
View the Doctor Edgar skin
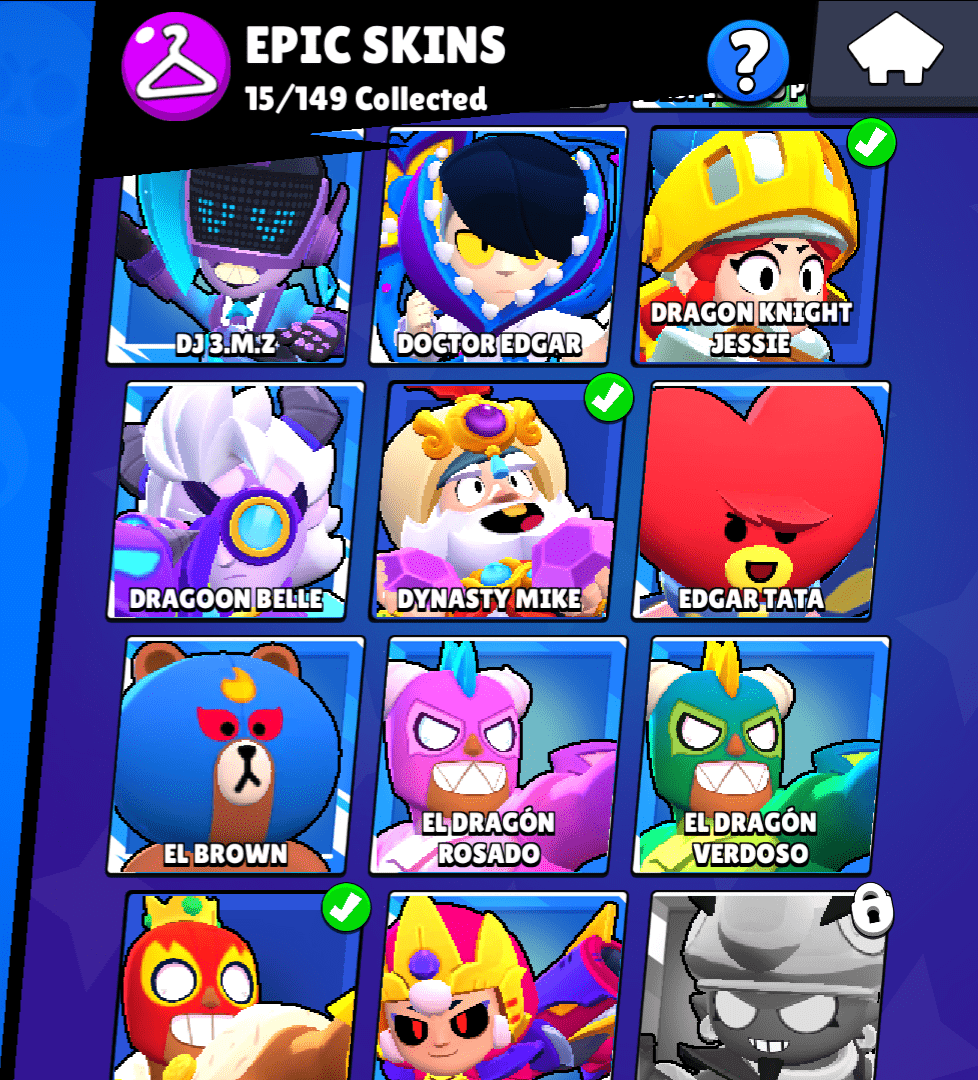coord(497,245)
